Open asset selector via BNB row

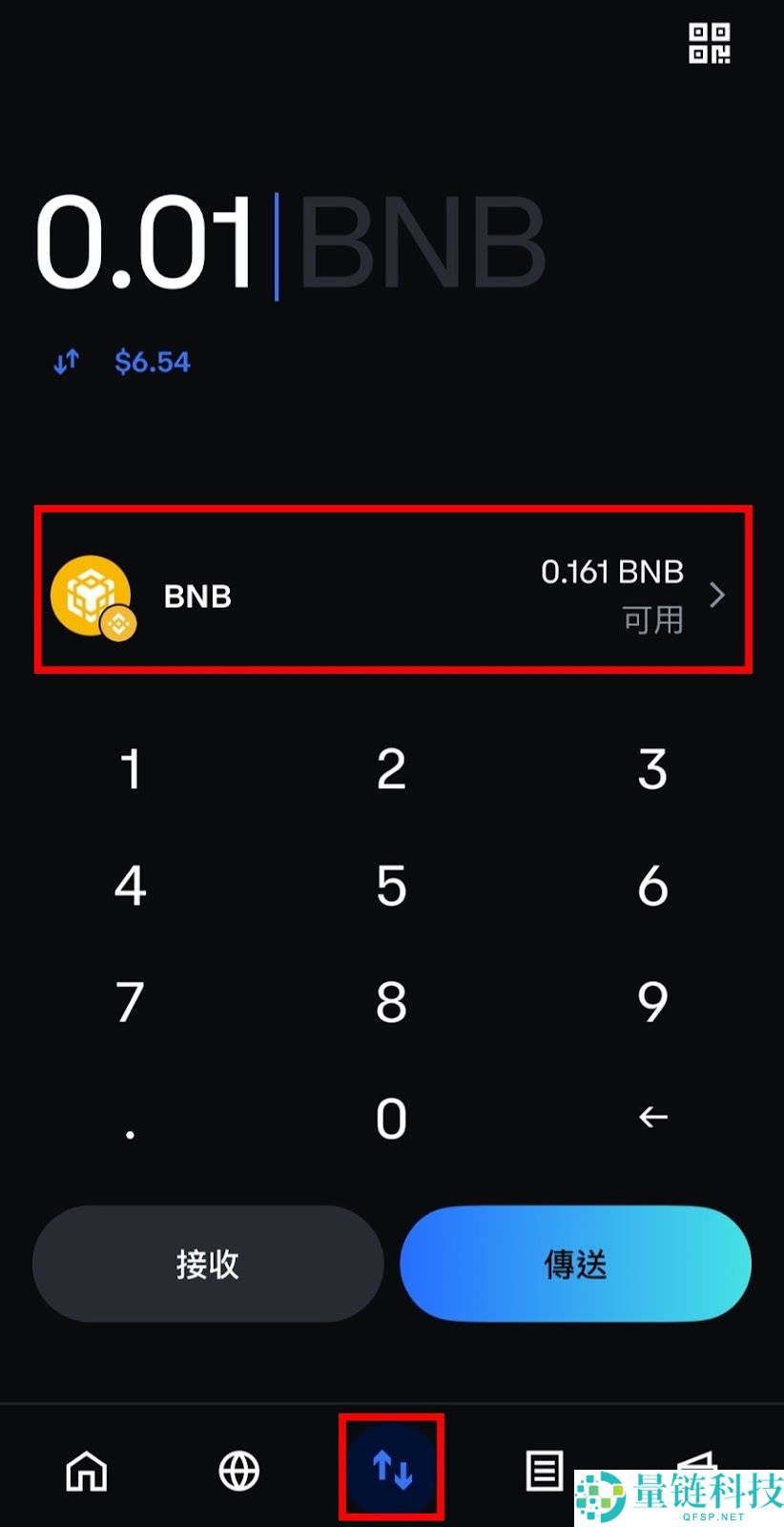[391, 594]
